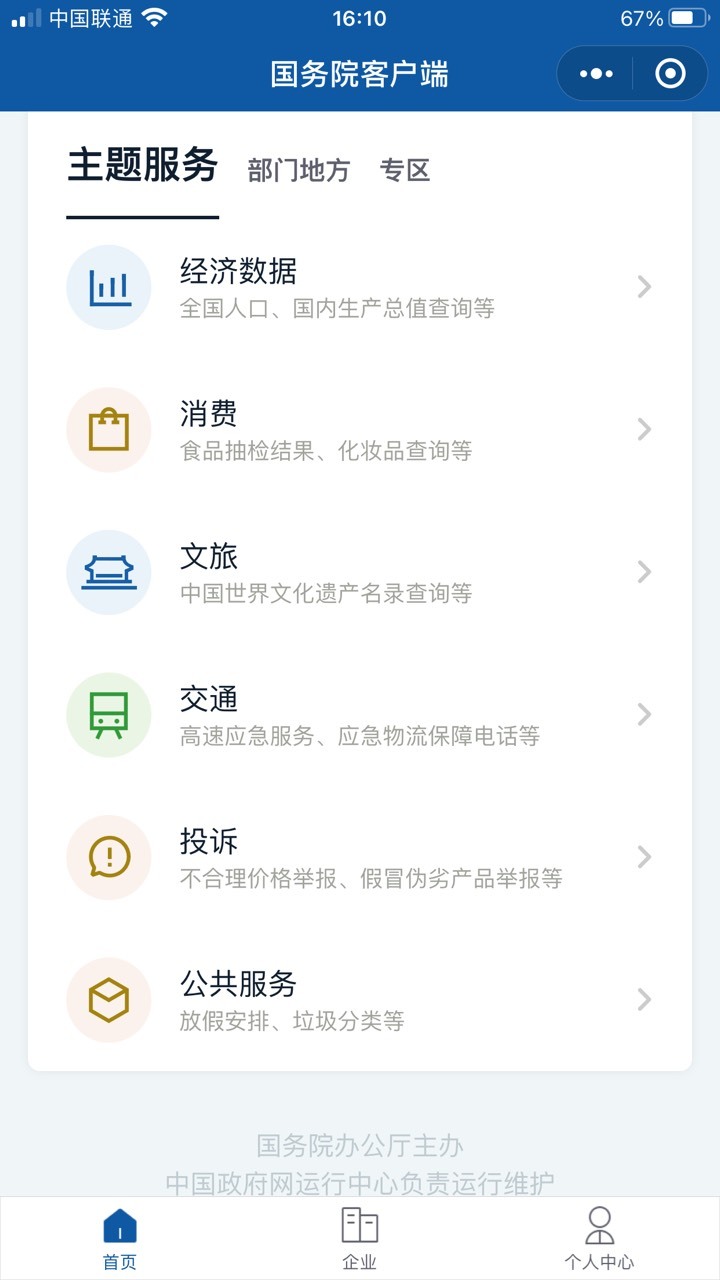The image size is (720, 1280).
Task: Switch to the 部门地方 tab
Action: [299, 170]
